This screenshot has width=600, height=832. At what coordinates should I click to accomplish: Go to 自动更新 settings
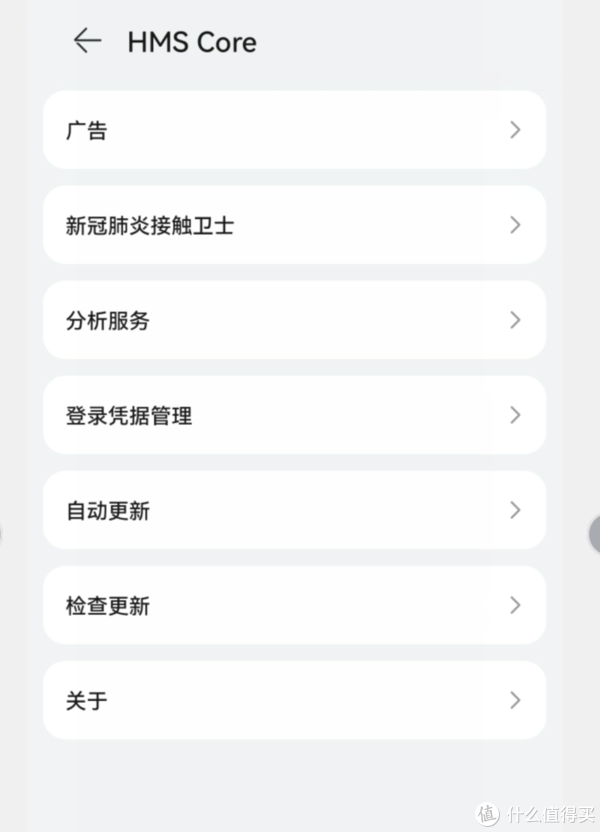tap(294, 510)
